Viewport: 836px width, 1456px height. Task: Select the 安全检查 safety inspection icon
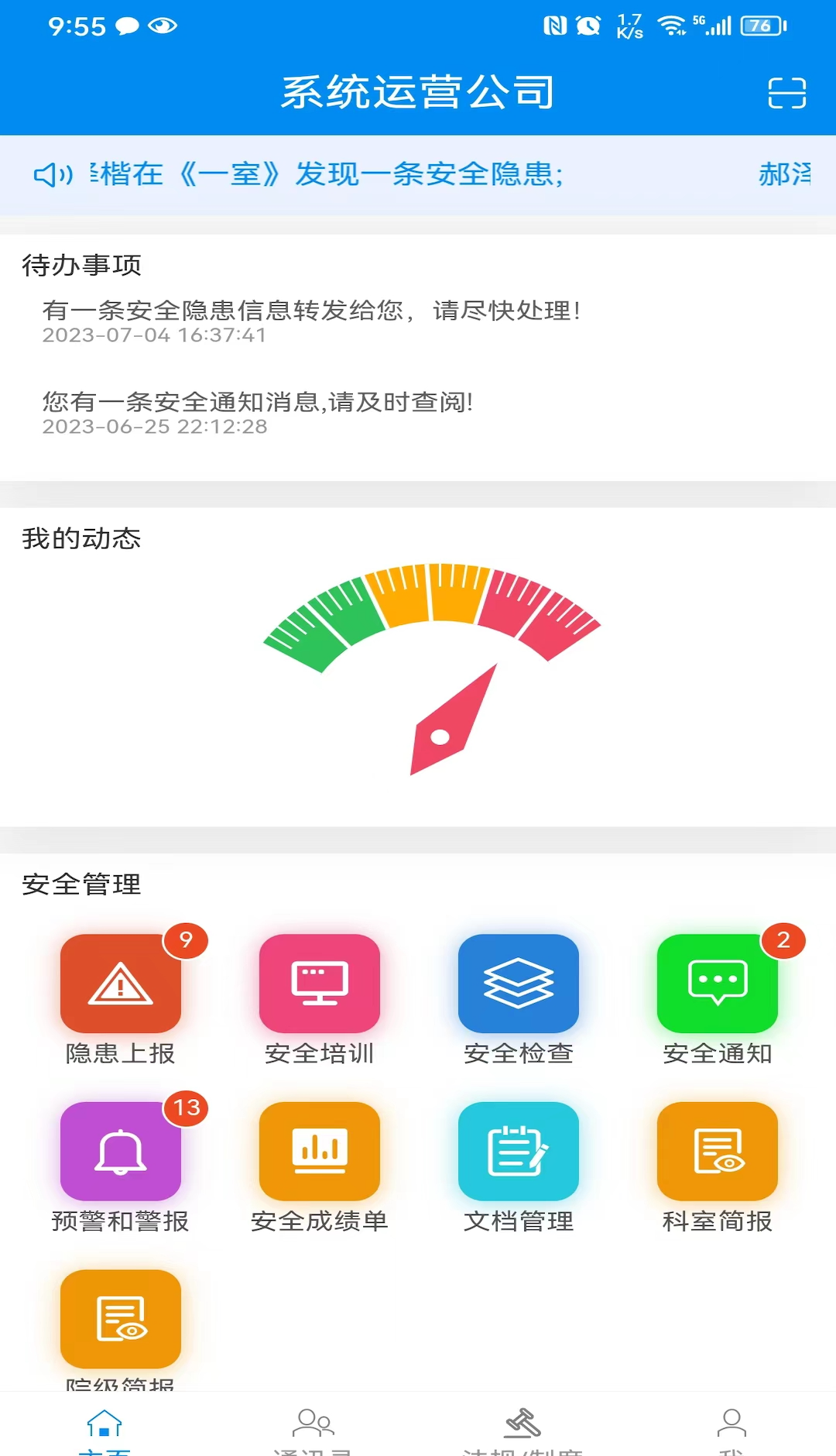[518, 984]
